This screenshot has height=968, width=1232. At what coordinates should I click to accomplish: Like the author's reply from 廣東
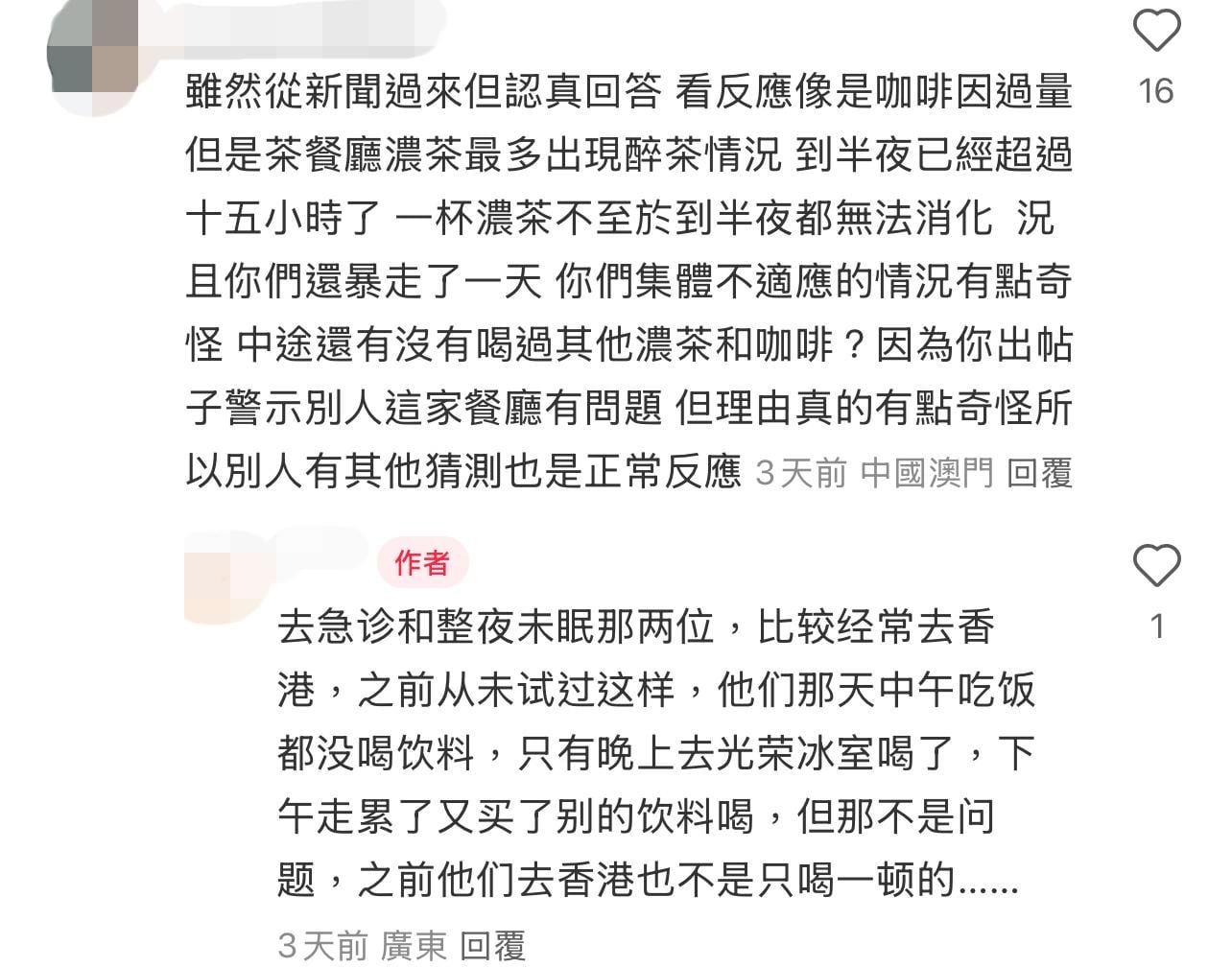[1156, 564]
